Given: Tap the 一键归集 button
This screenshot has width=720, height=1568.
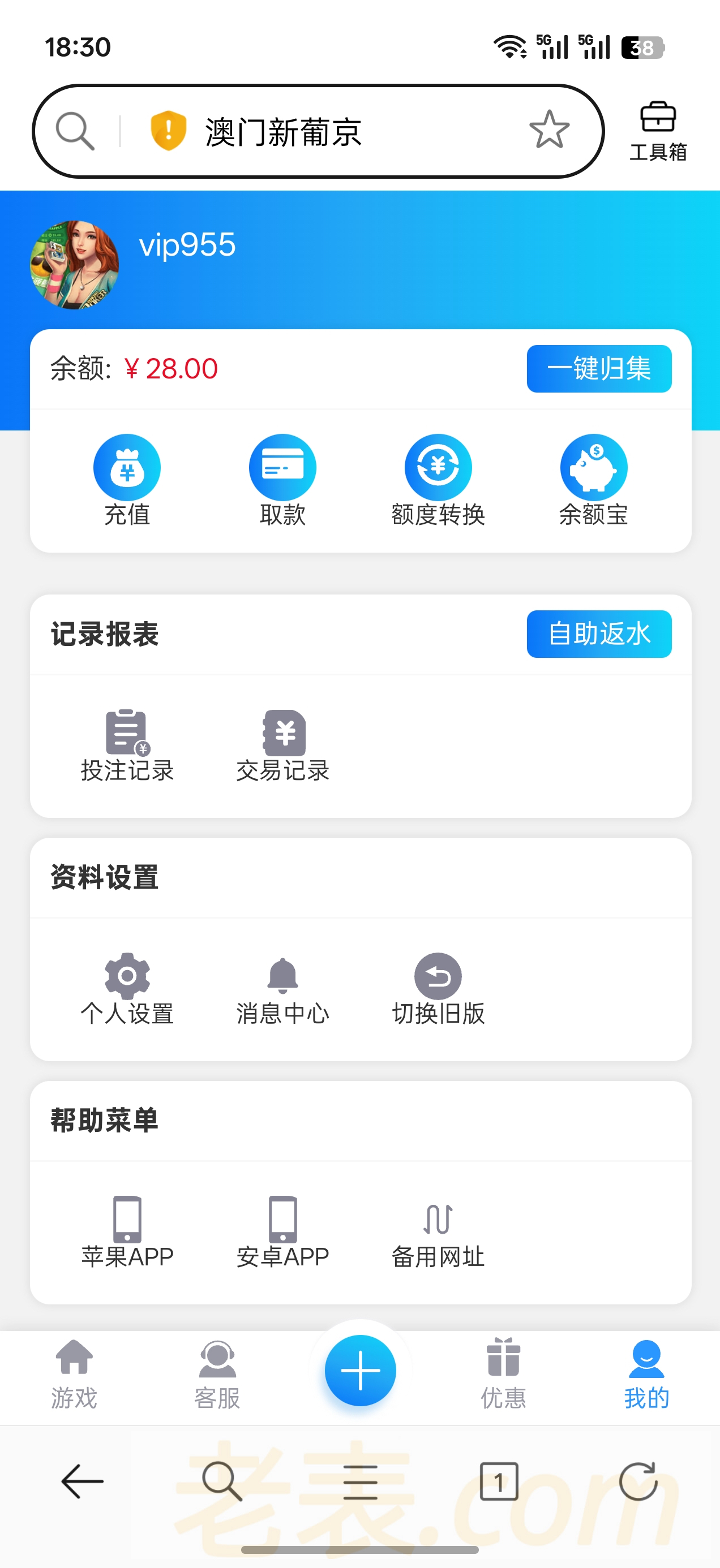Looking at the screenshot, I should point(599,369).
